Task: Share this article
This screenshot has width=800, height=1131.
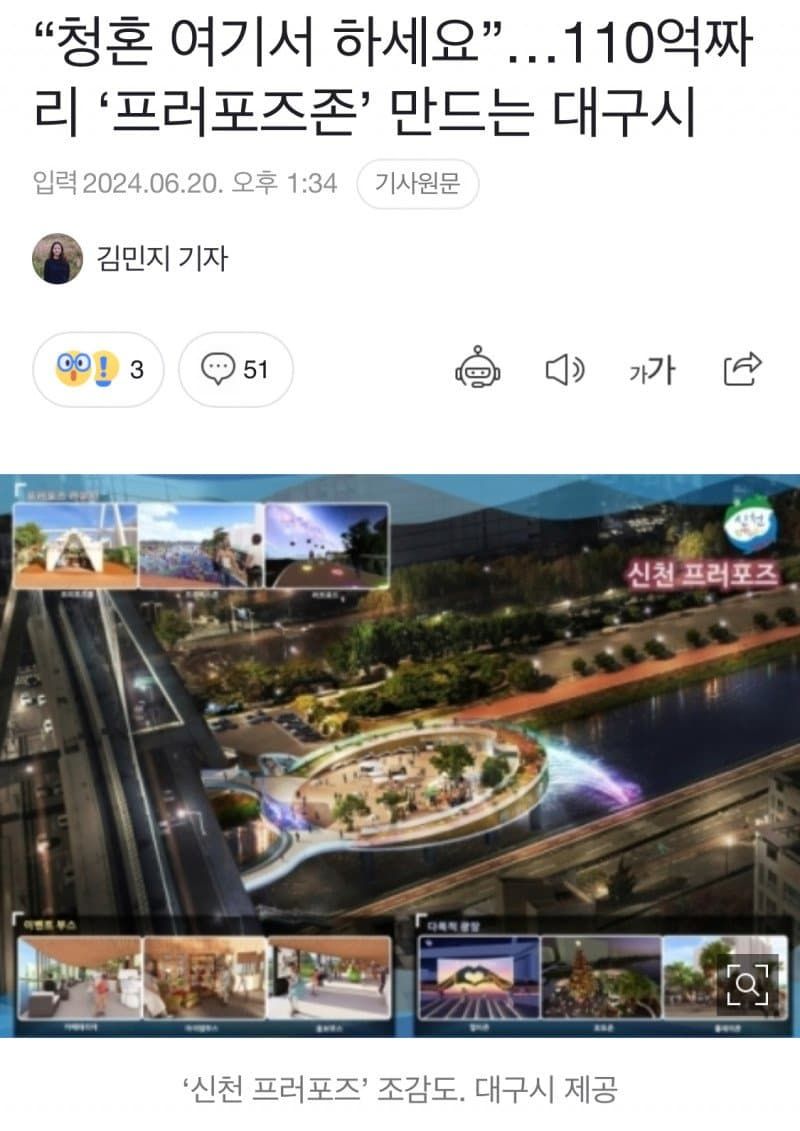Action: coord(742,369)
